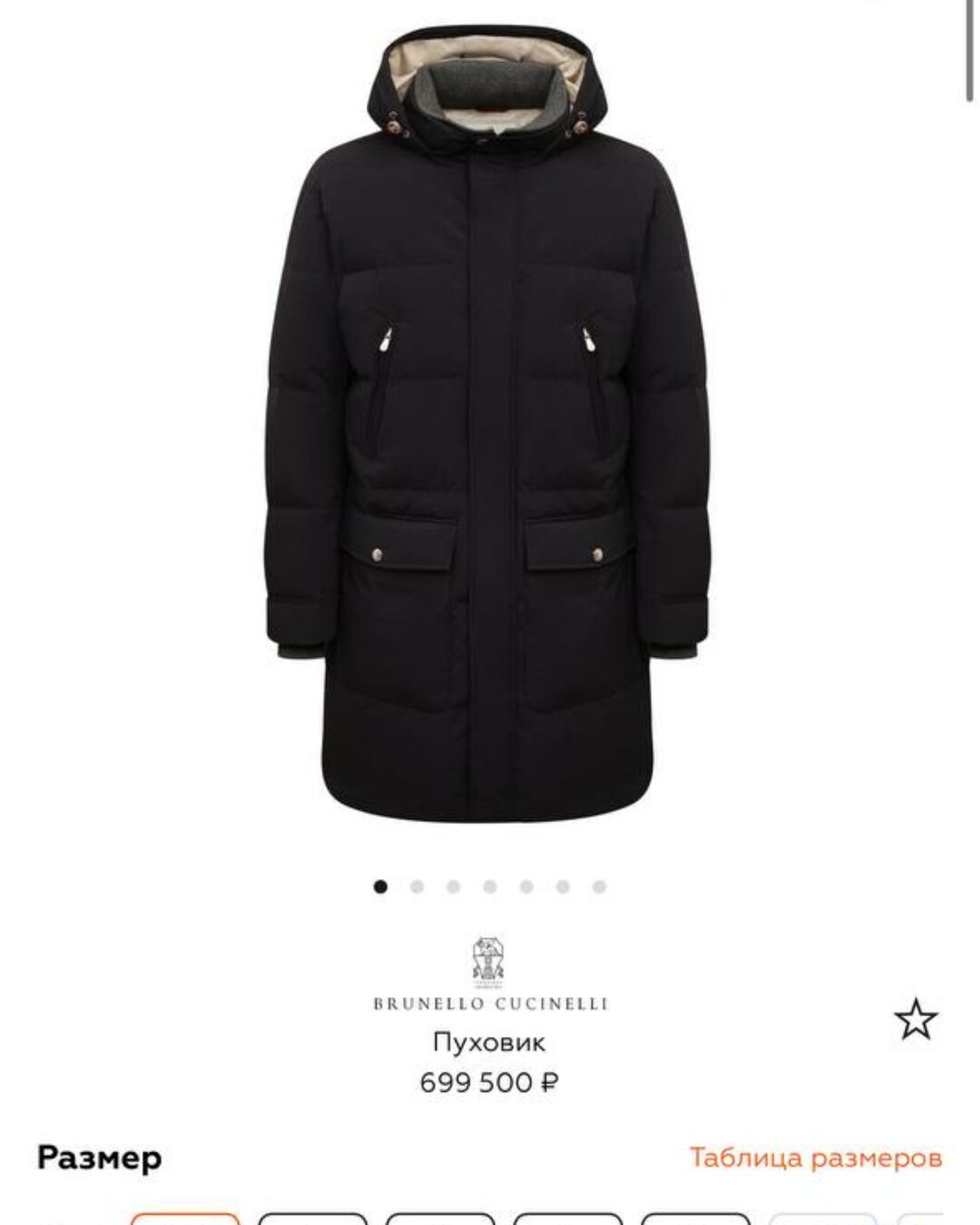Select the fourth size chip

569,1220
